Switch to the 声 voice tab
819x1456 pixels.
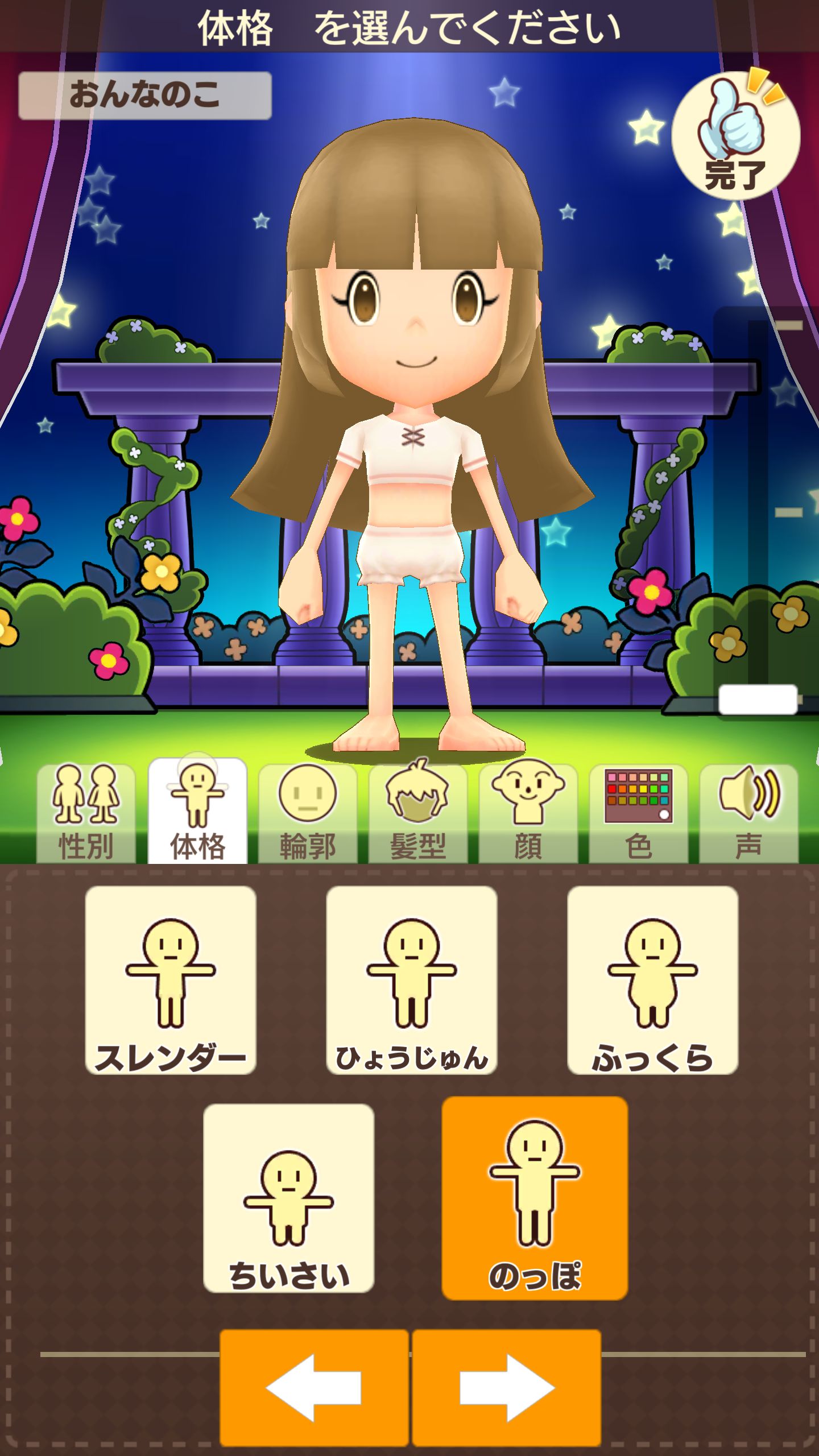tap(748, 813)
